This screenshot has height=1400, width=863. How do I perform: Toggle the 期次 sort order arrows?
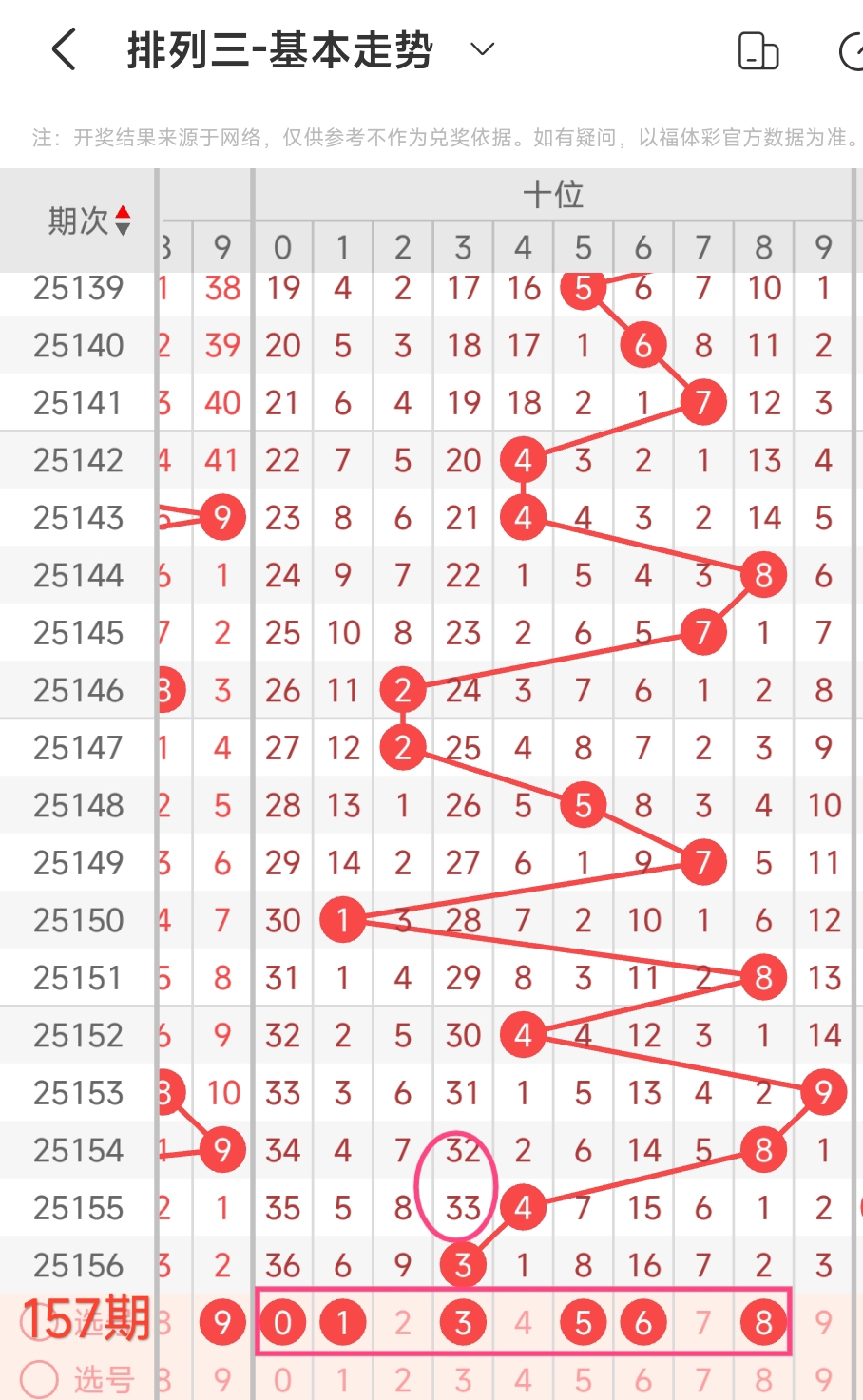coord(123,221)
